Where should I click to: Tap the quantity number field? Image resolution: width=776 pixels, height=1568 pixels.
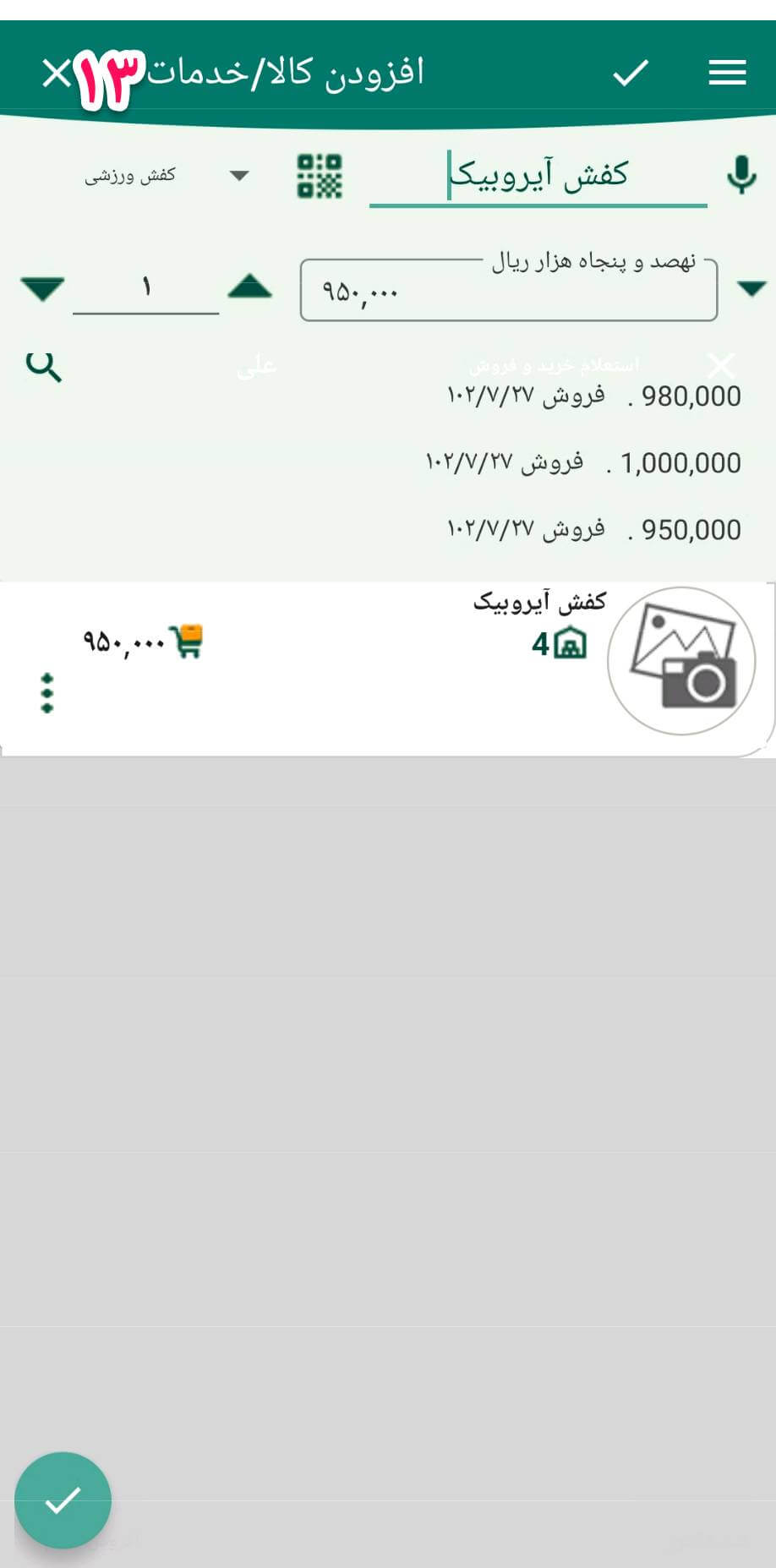[146, 288]
